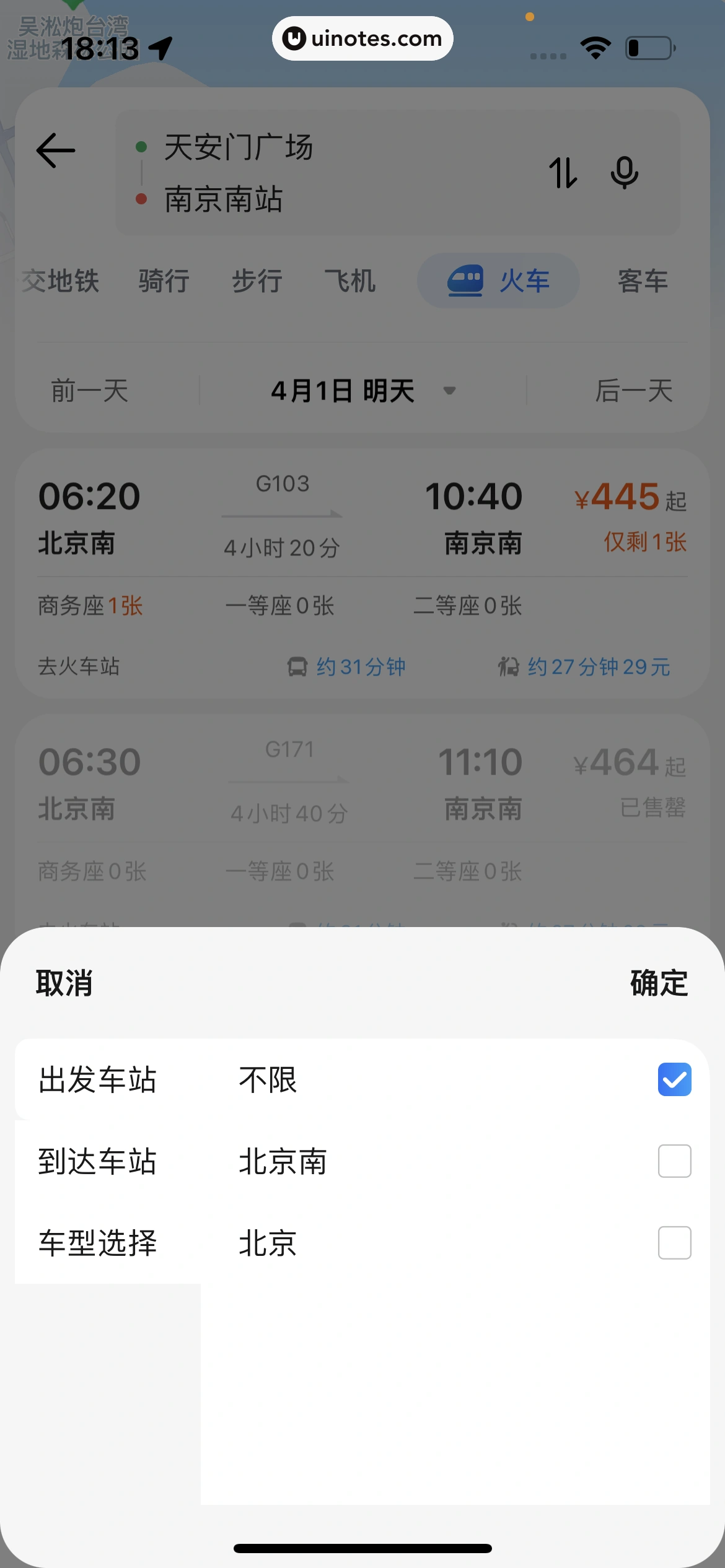Check the 北京南 station checkbox
The image size is (725, 1568).
coord(674,1161)
